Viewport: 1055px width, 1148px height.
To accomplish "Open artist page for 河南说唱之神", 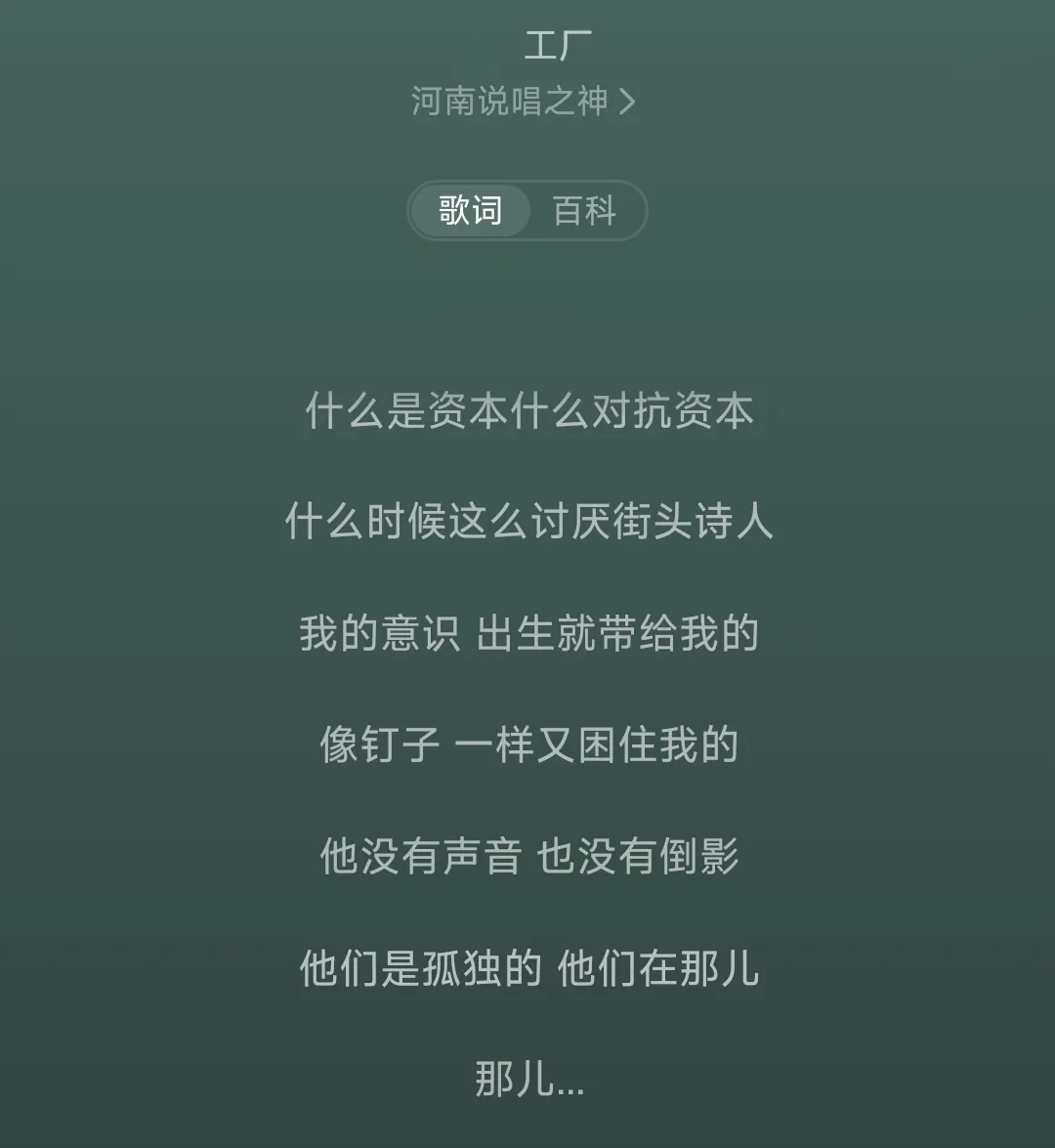I will pyautogui.click(x=523, y=102).
